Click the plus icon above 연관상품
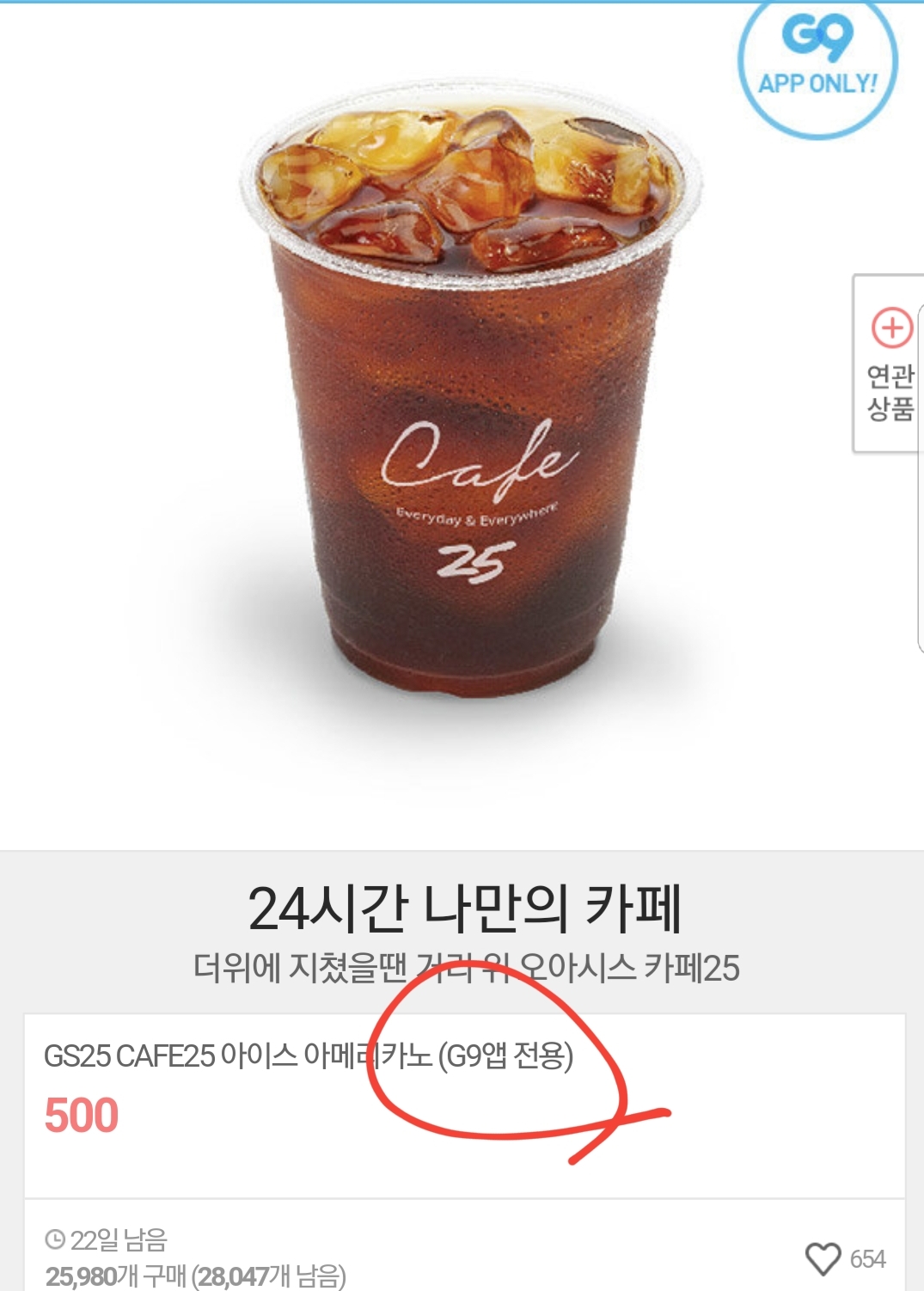 pyautogui.click(x=893, y=327)
